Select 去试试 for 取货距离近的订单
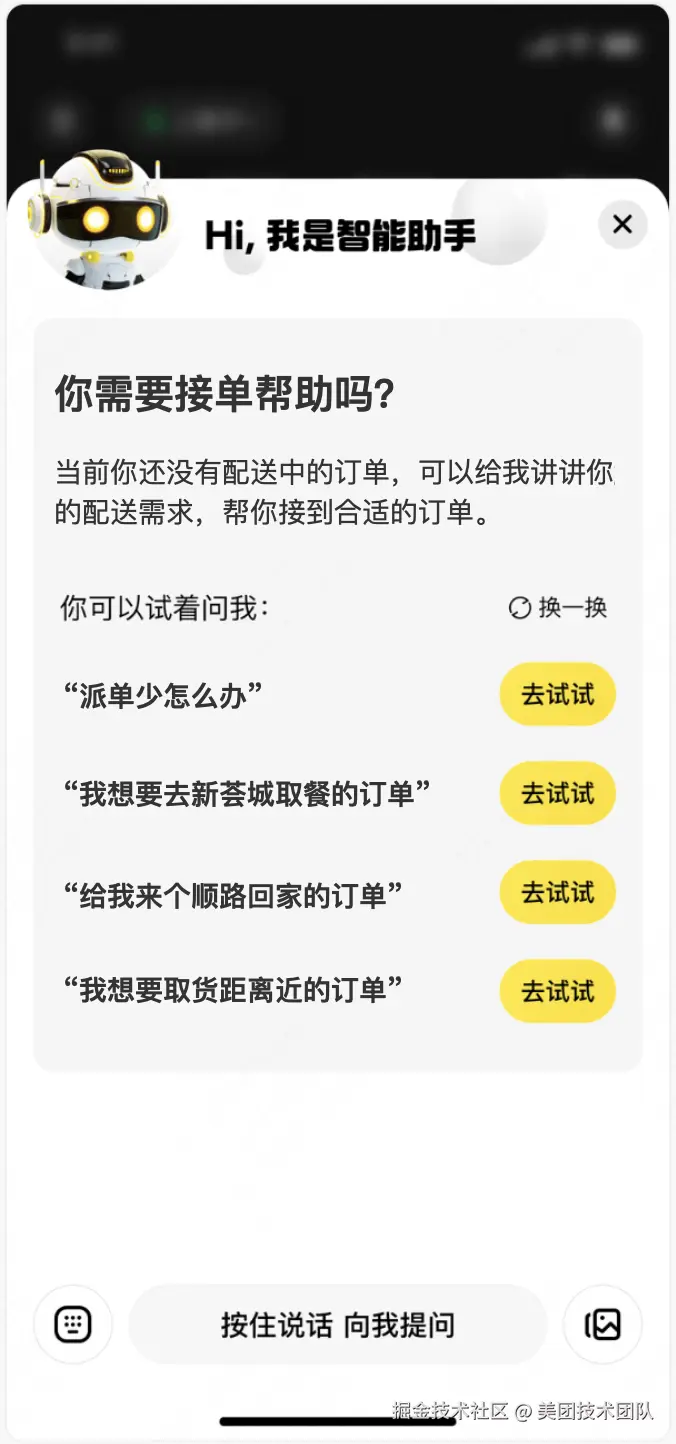 [558, 991]
